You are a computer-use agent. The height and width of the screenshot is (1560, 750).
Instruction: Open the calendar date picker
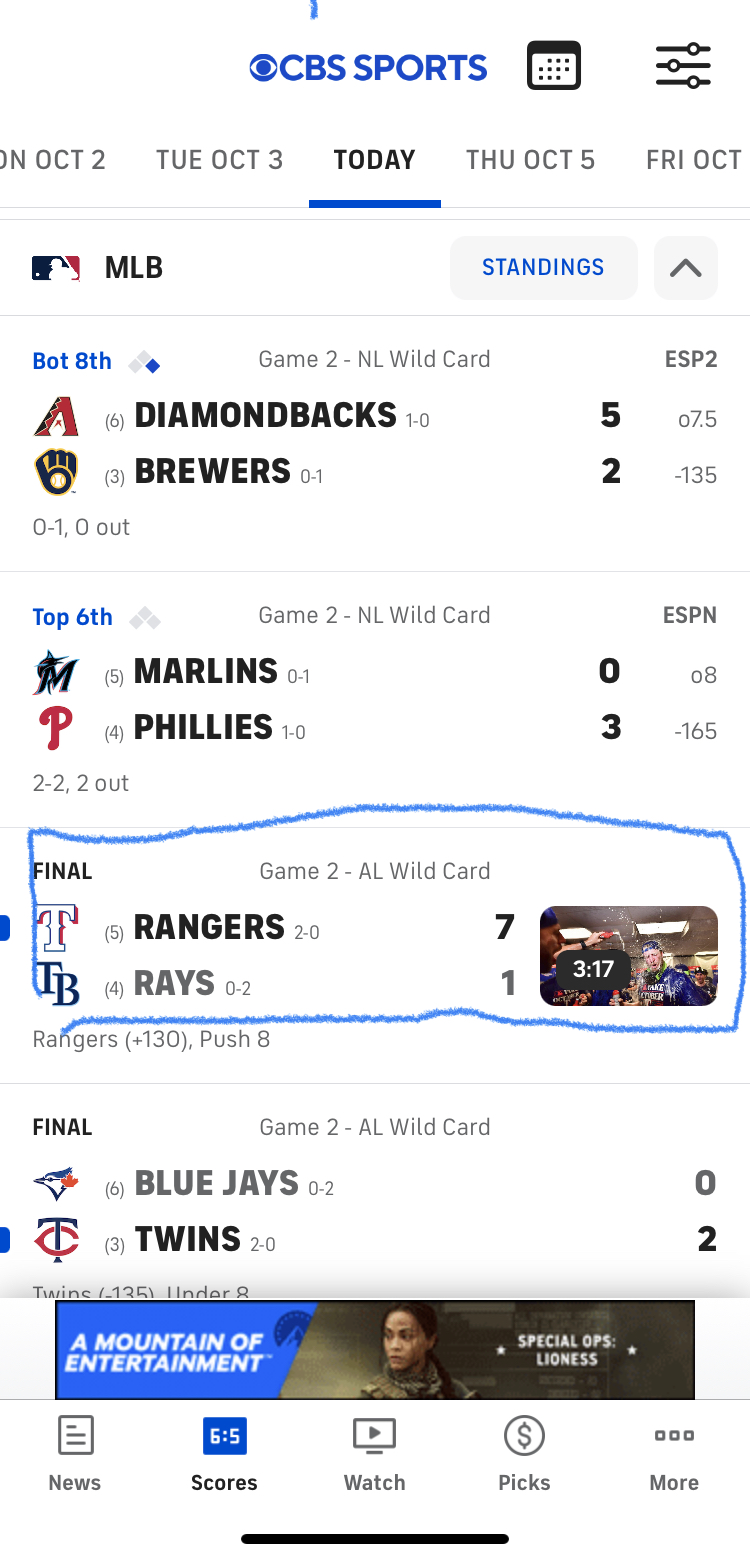[x=553, y=67]
